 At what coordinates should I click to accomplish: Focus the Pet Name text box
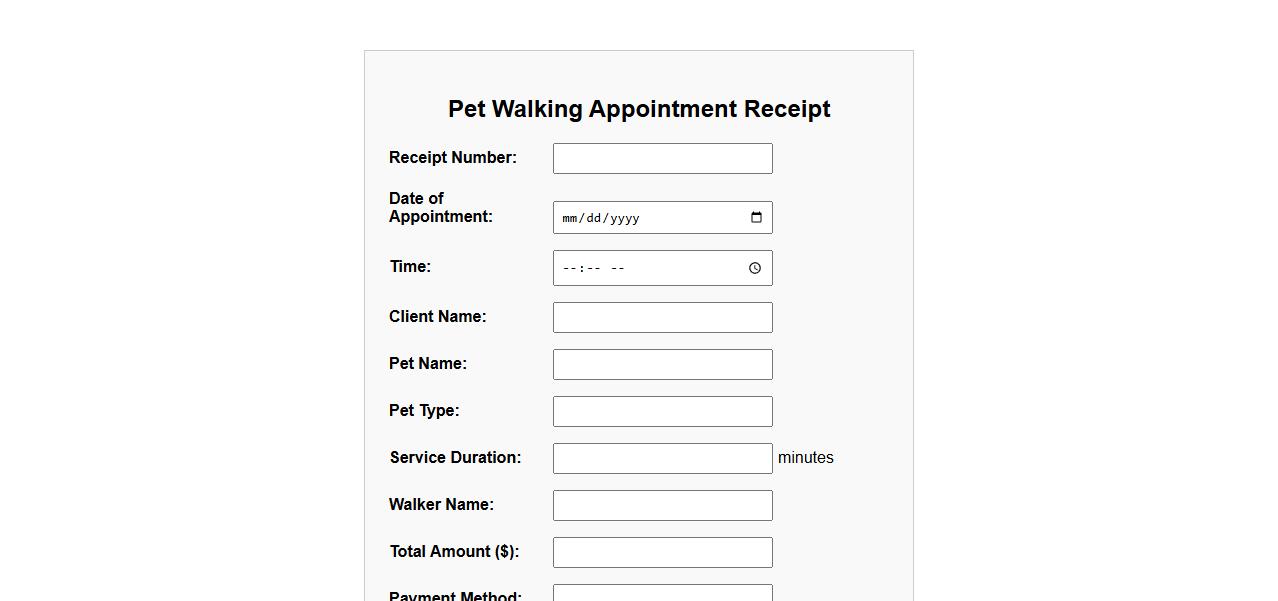pos(662,364)
